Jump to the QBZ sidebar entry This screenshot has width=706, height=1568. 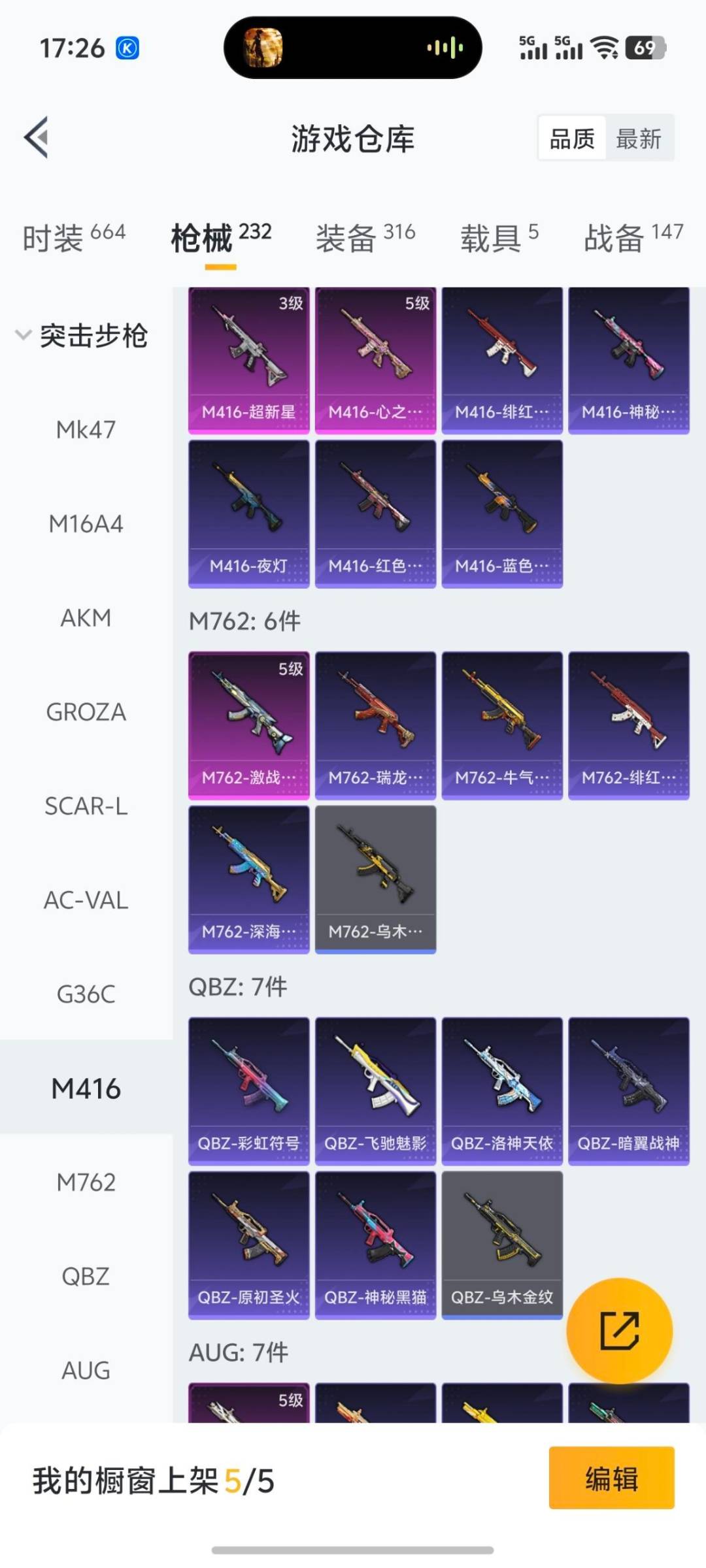[86, 1276]
